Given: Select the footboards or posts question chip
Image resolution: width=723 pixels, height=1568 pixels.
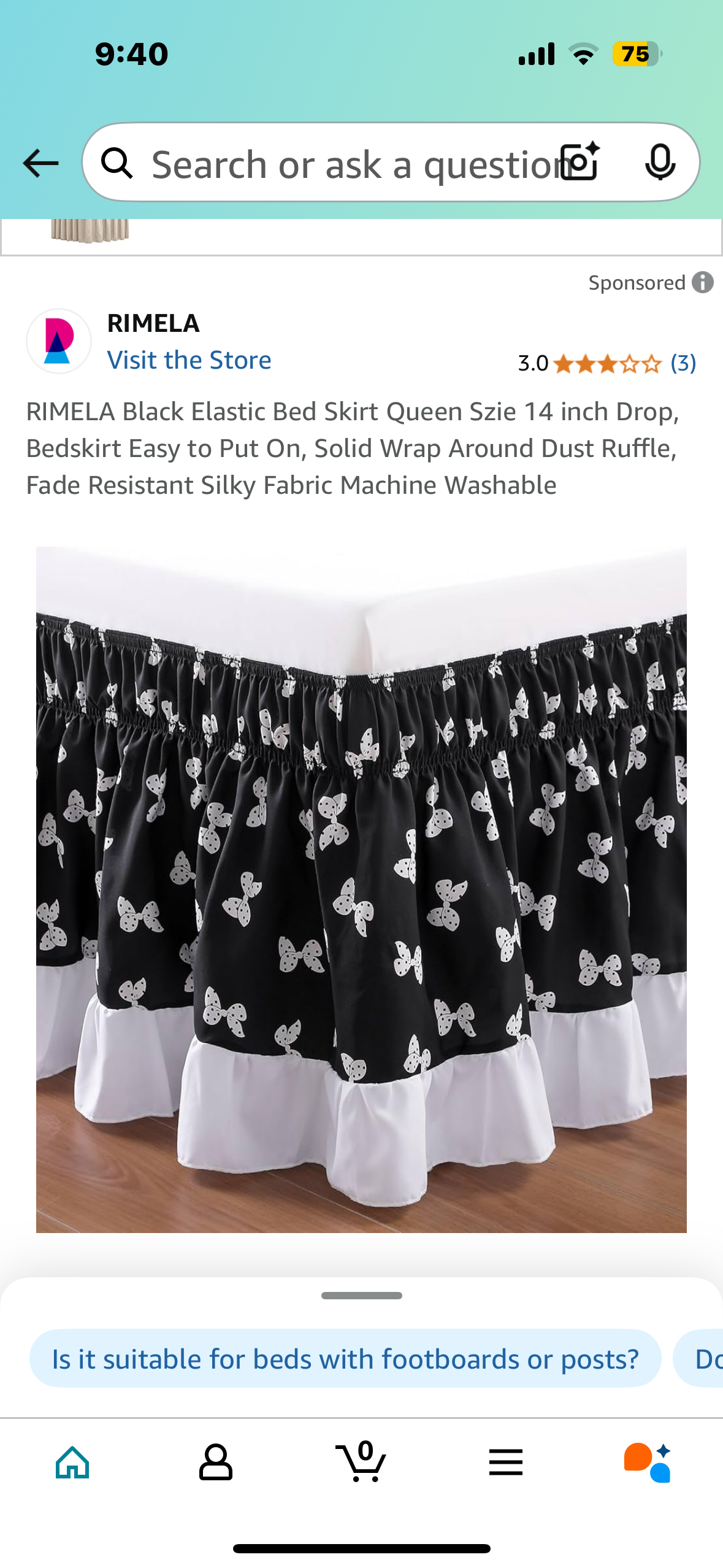Looking at the screenshot, I should pos(345,1359).
